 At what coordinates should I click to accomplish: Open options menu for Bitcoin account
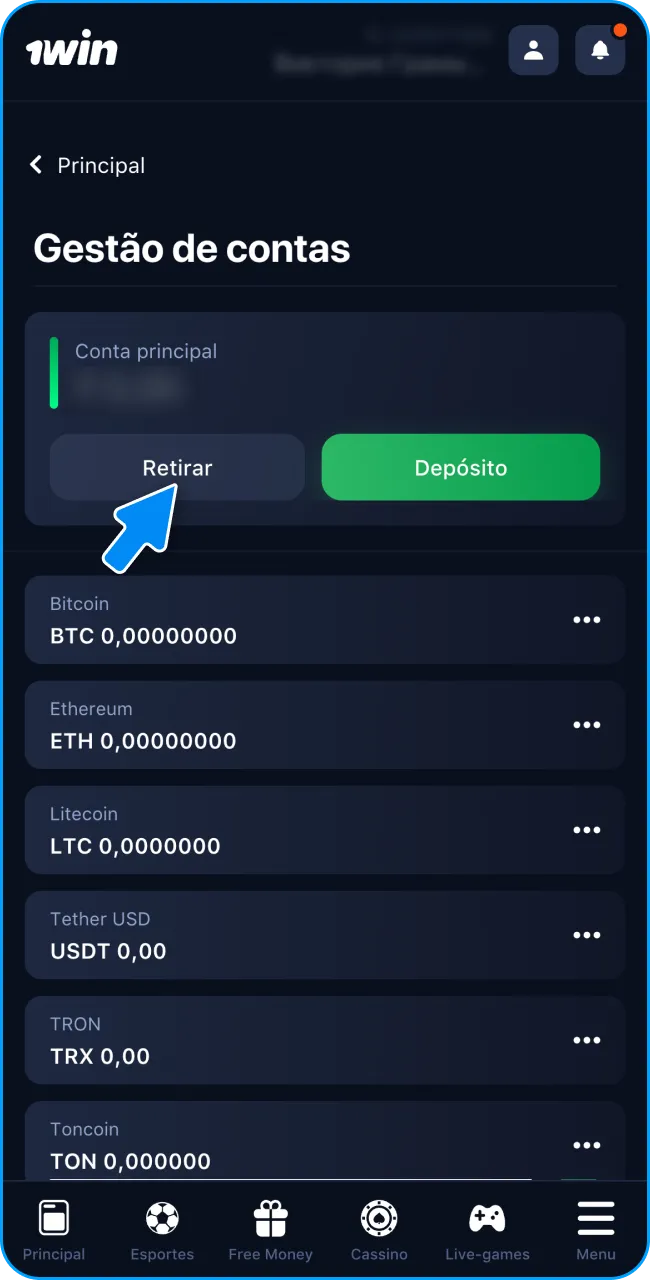pyautogui.click(x=586, y=620)
